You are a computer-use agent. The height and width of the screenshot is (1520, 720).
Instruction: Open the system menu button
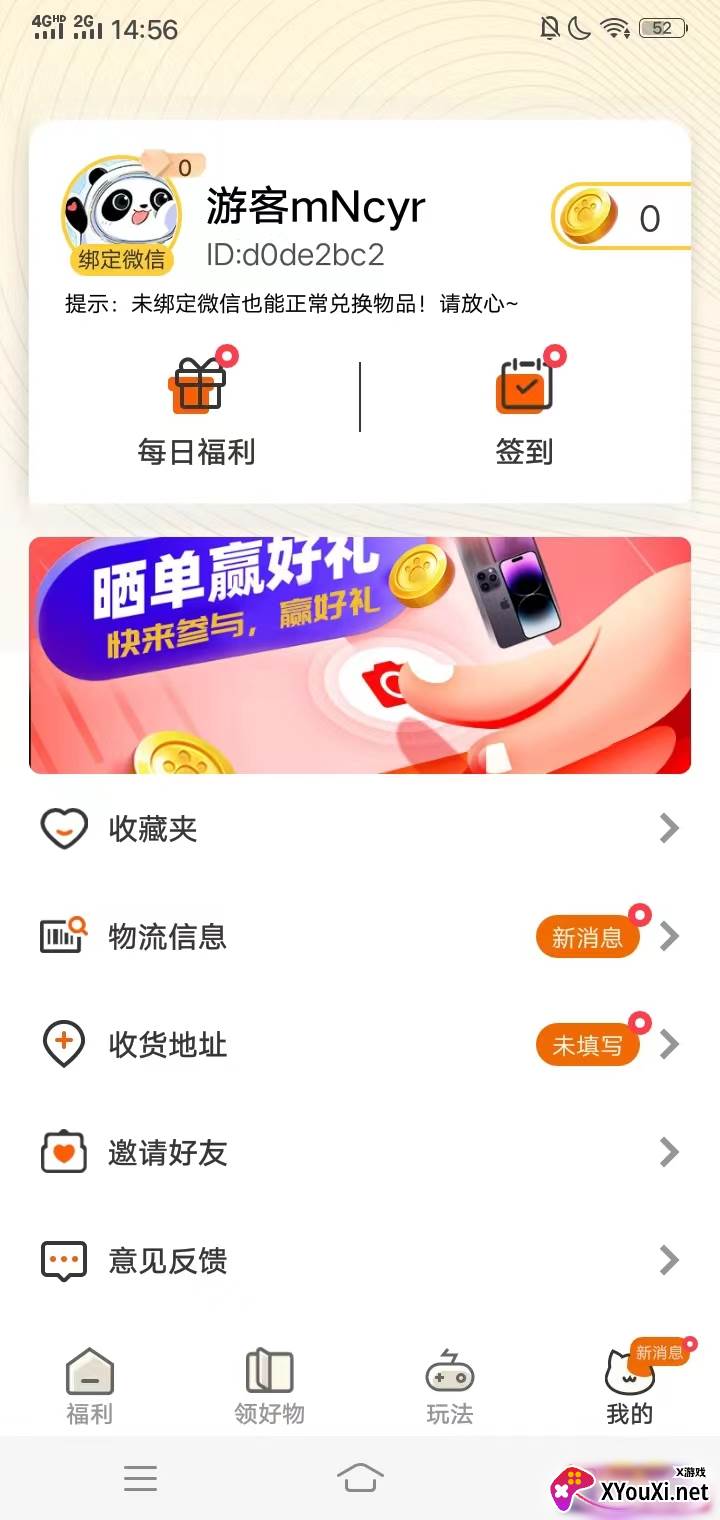click(140, 1478)
